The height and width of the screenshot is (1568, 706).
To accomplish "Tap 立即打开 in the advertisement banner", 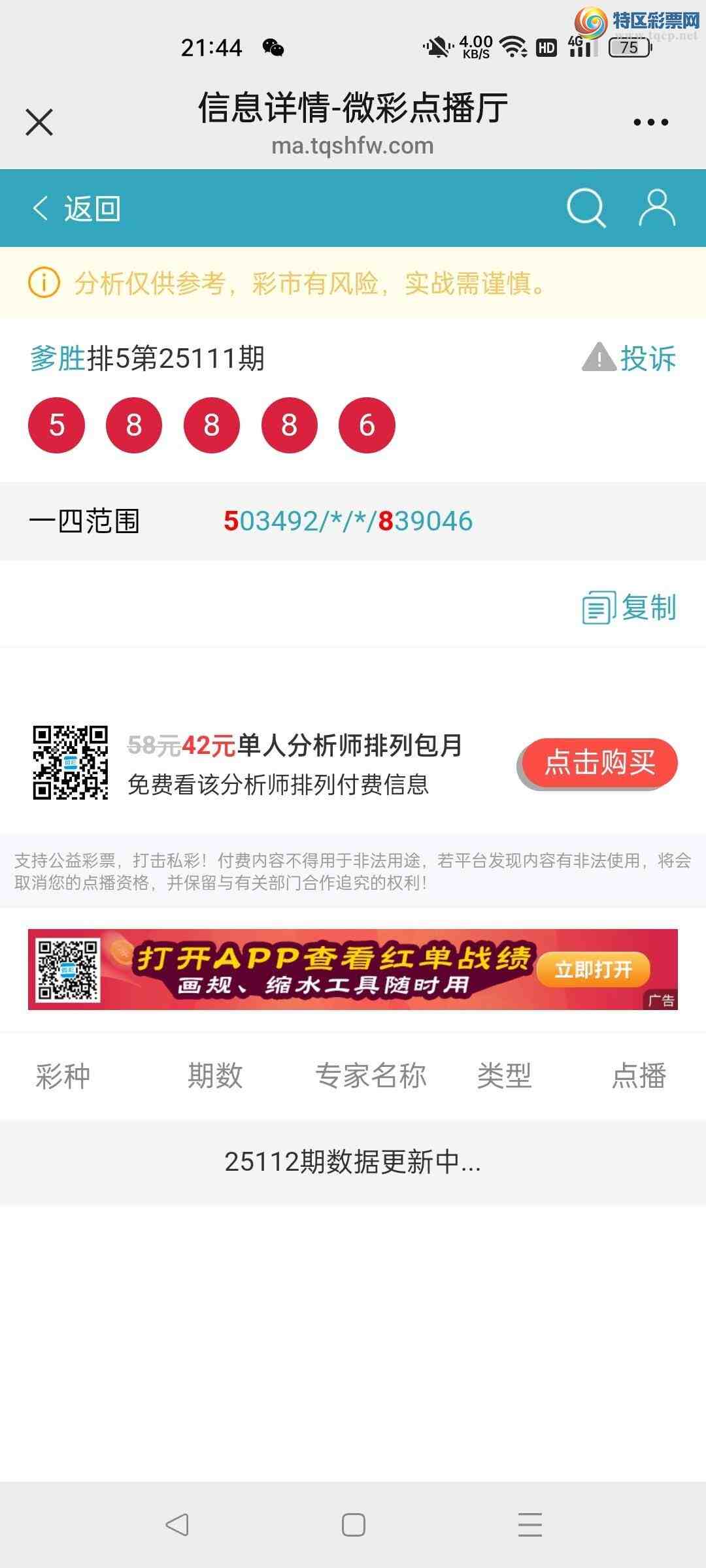I will pyautogui.click(x=592, y=970).
